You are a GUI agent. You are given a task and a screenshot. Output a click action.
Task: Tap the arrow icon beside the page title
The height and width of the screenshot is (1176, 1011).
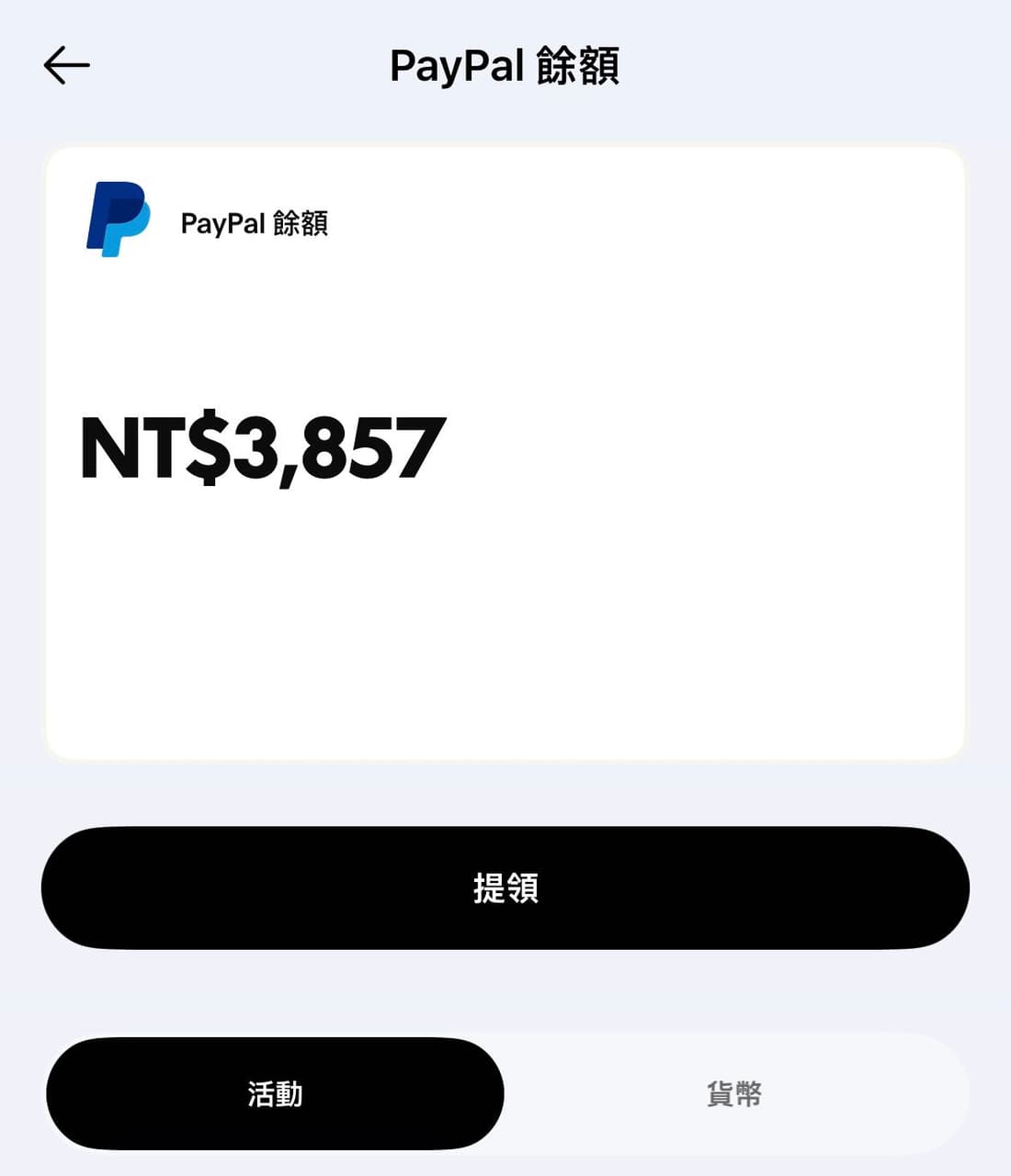65,64
